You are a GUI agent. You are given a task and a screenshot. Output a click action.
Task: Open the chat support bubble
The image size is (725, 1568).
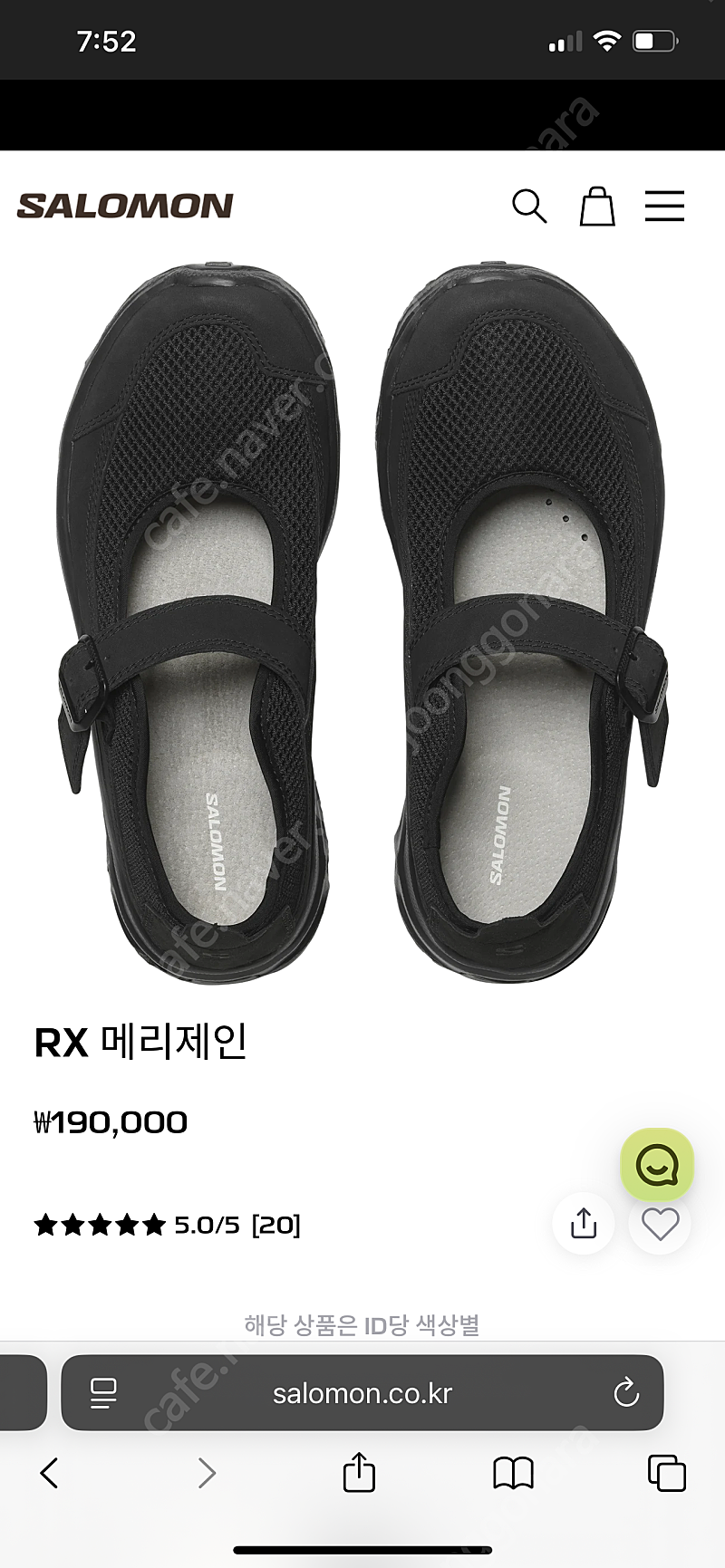coord(656,1165)
